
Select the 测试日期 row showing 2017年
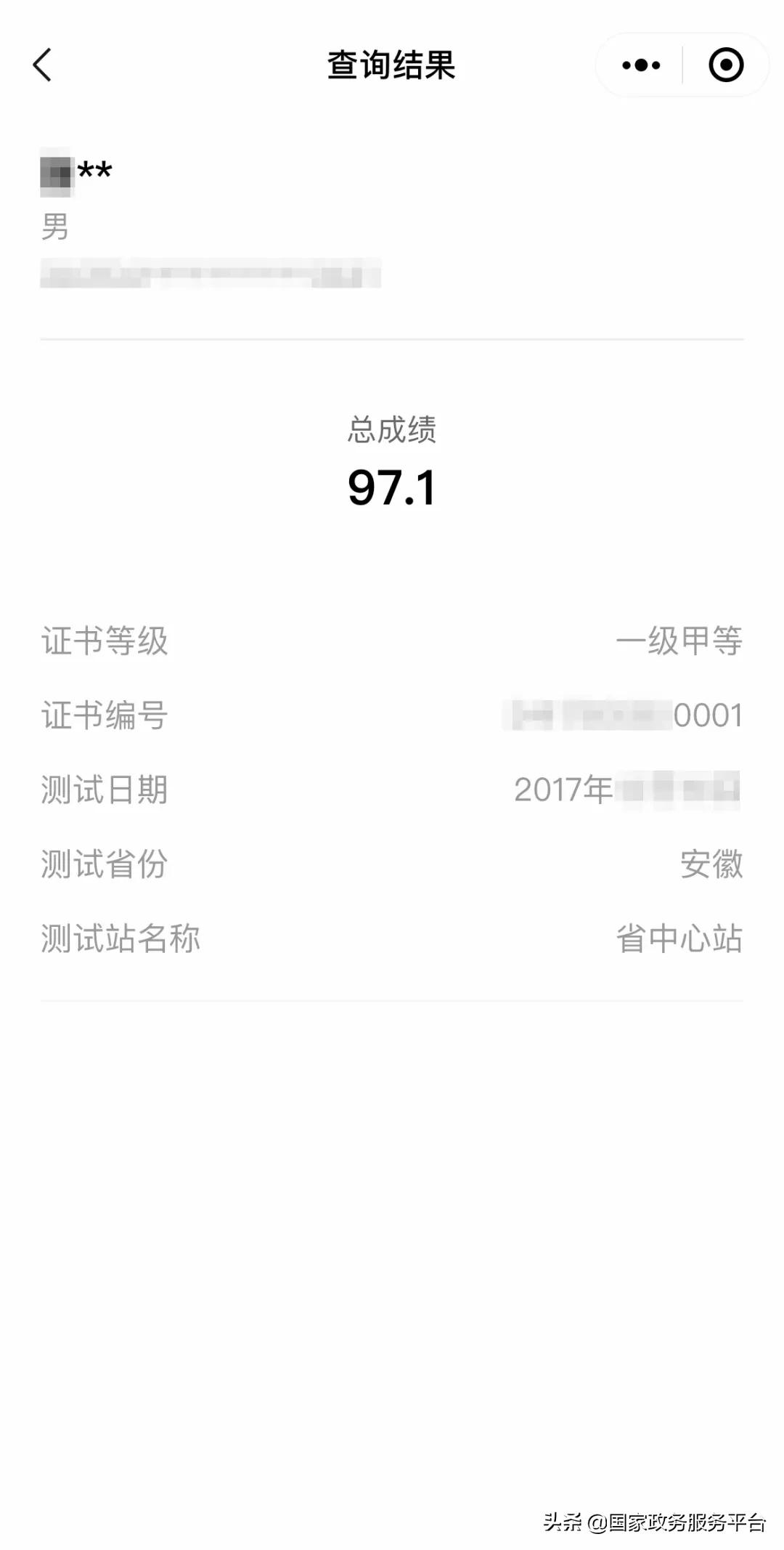point(392,792)
